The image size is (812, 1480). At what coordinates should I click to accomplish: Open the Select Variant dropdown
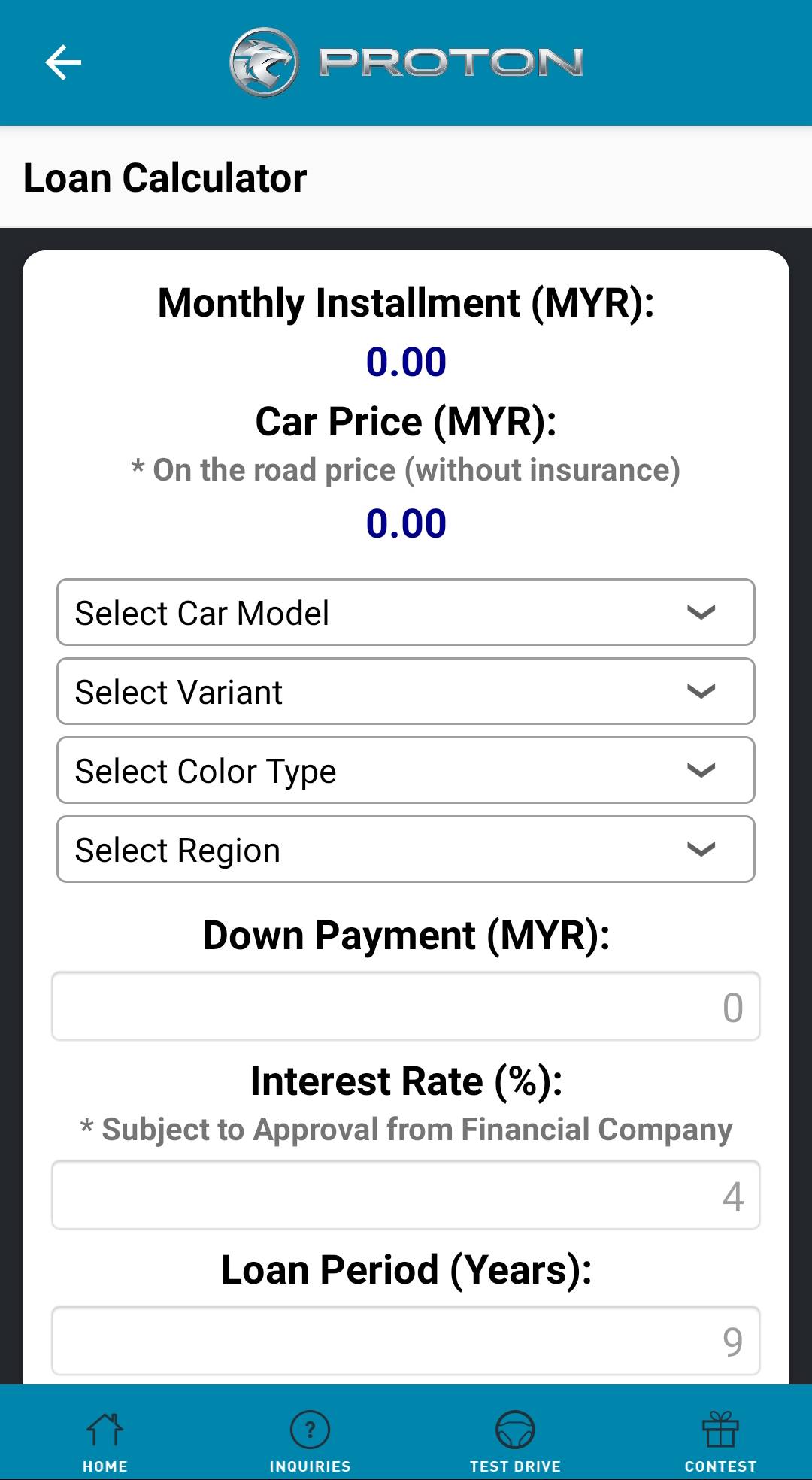[406, 691]
